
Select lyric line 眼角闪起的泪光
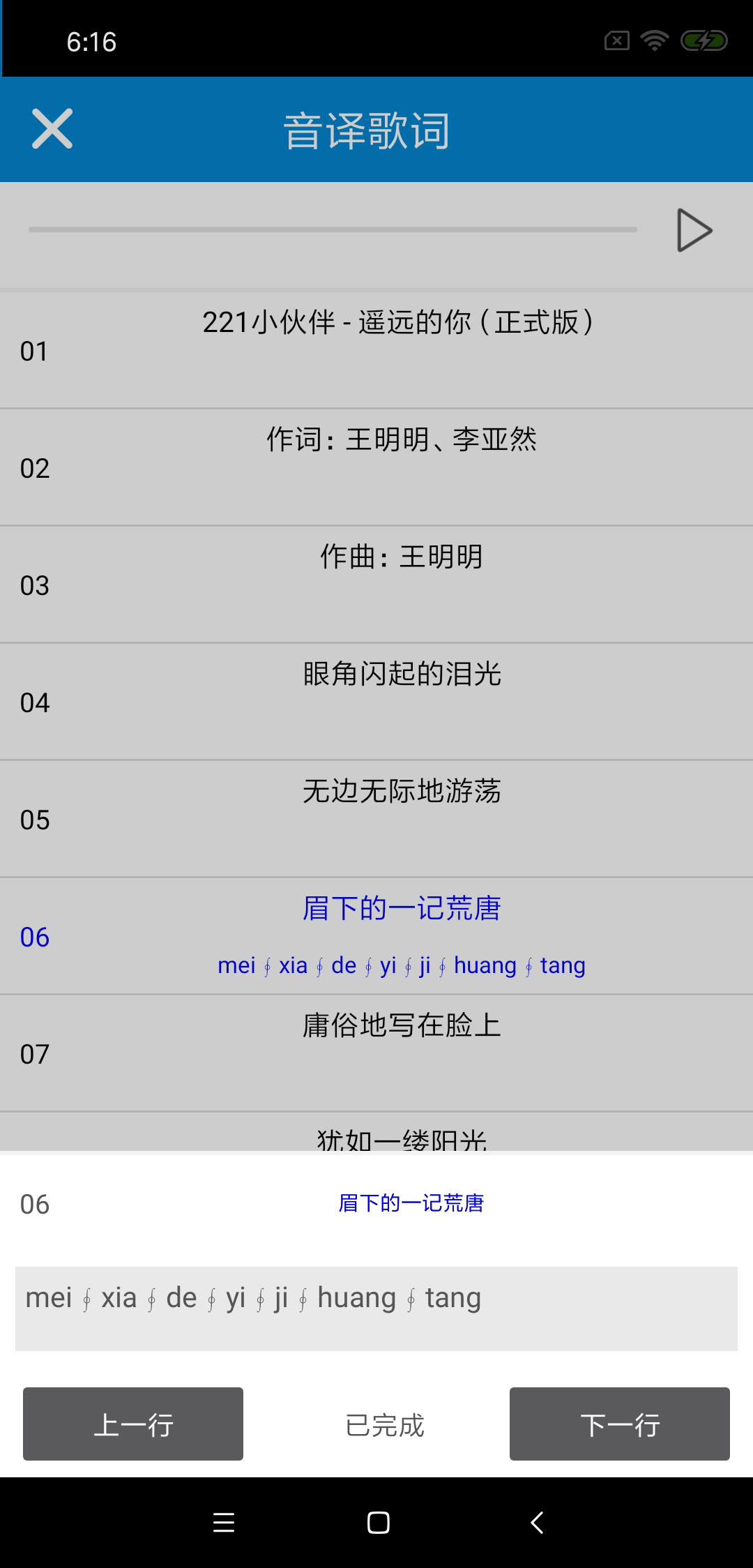[x=376, y=701]
